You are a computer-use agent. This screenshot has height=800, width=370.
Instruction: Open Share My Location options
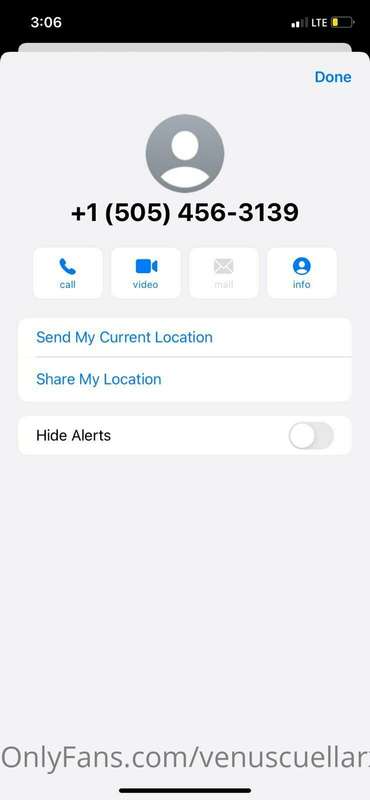[x=185, y=380]
